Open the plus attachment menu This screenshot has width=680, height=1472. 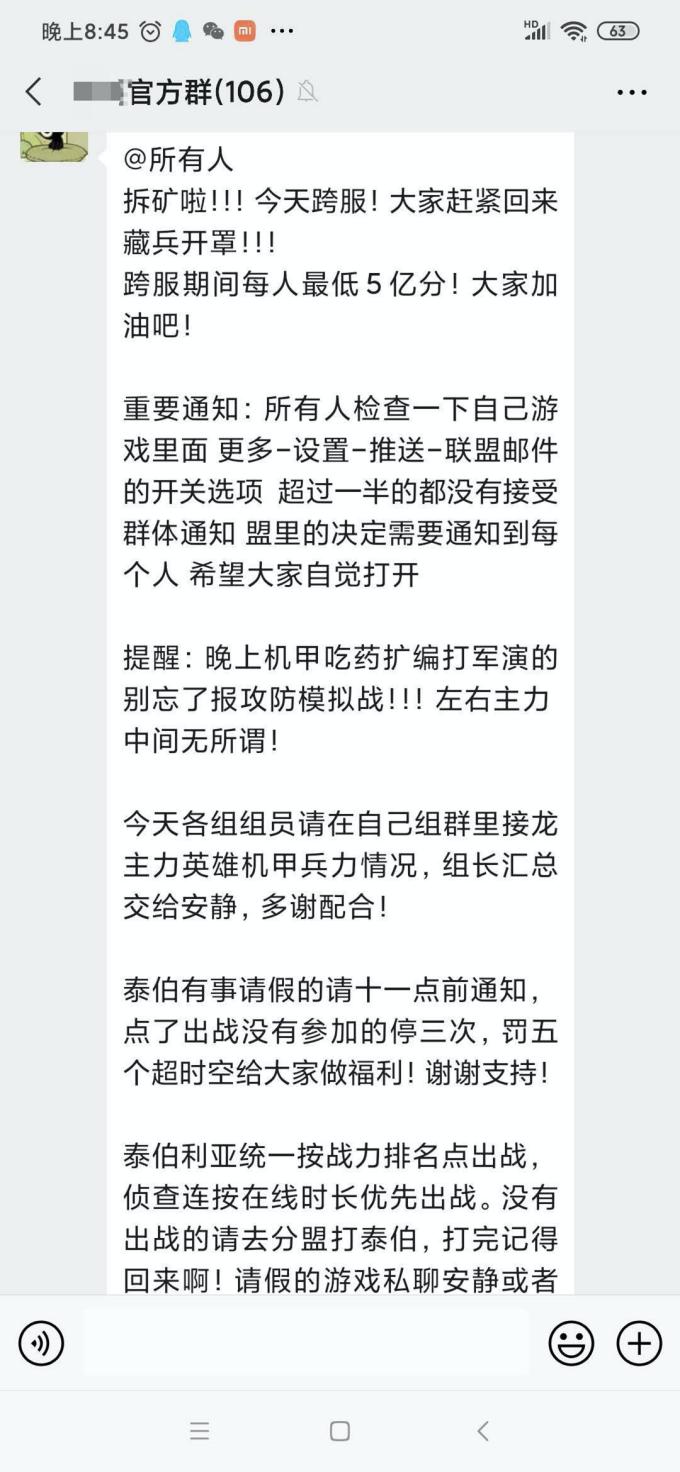(x=639, y=1343)
